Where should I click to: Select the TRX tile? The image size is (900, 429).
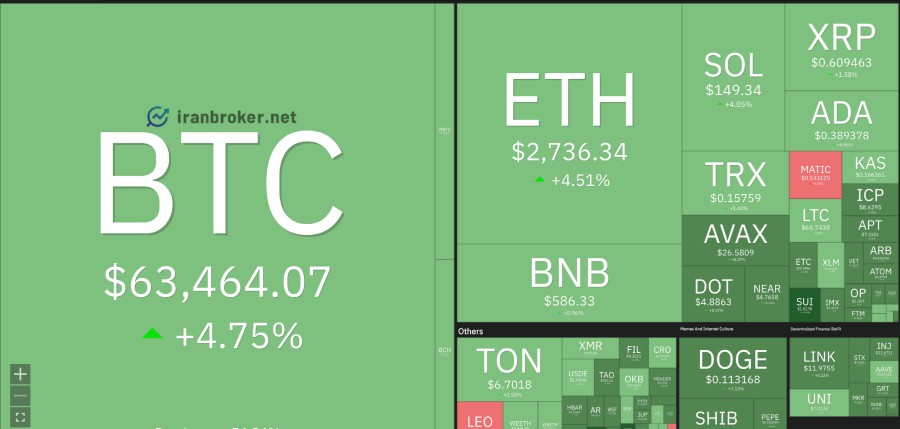(x=735, y=182)
